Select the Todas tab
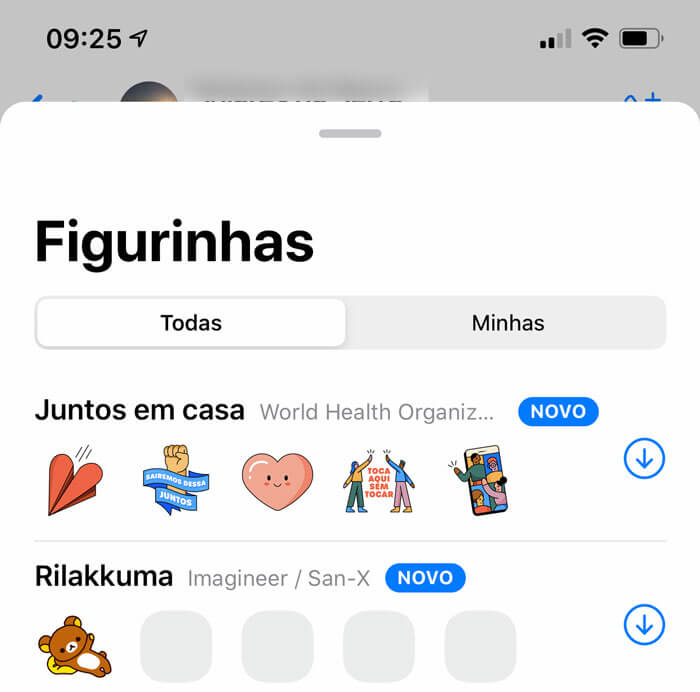This screenshot has height=692, width=700. 191,323
